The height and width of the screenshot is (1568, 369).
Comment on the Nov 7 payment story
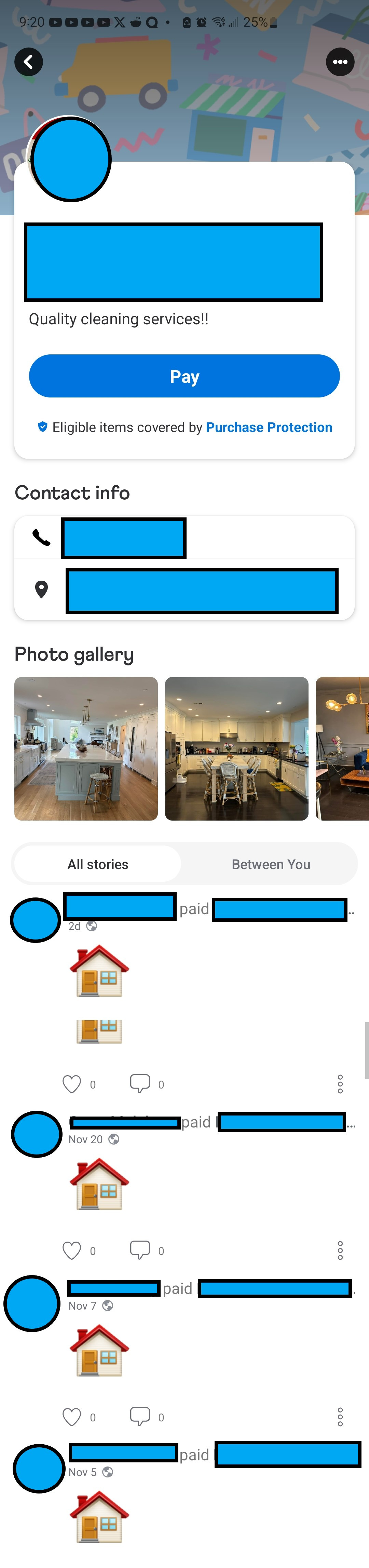(140, 1417)
